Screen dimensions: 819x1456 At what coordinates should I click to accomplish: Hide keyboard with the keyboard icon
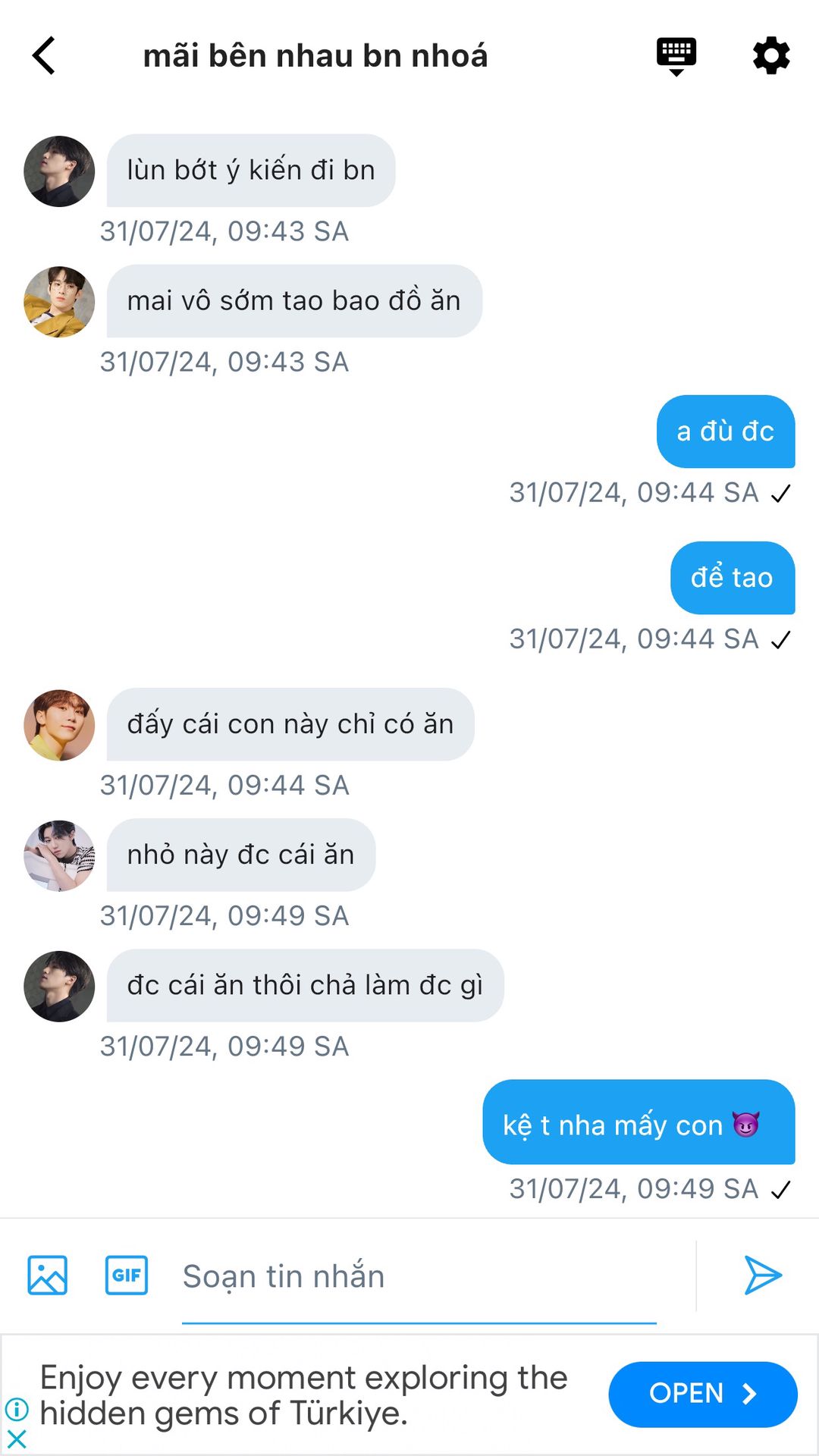676,57
